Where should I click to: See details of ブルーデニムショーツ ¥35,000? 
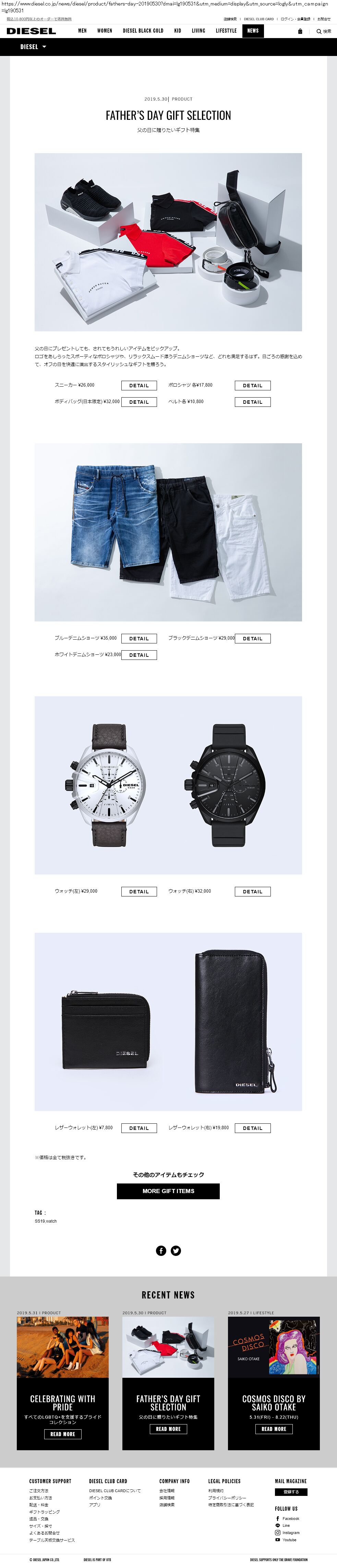click(x=139, y=639)
